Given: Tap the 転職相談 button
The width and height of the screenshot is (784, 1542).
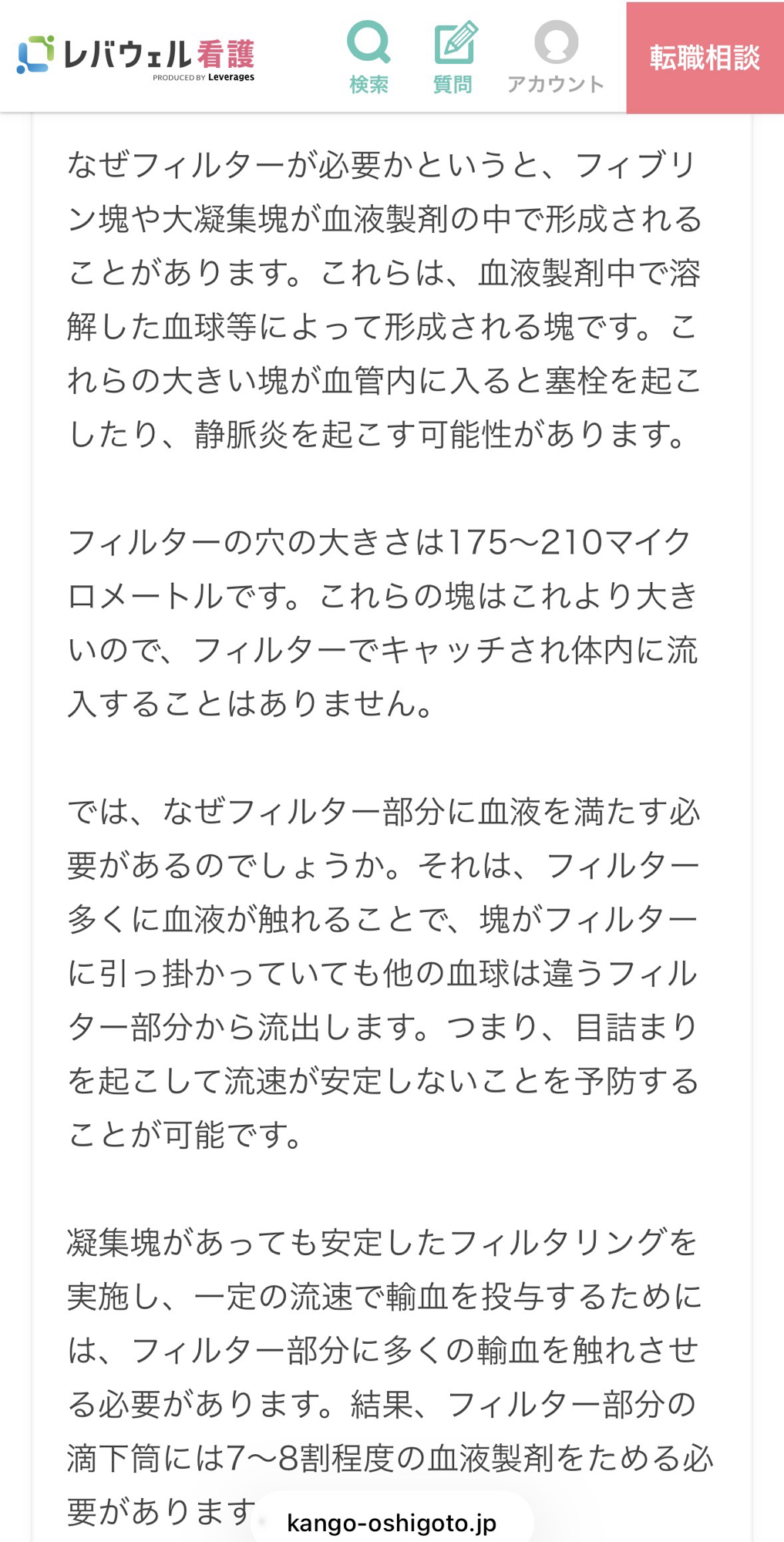Looking at the screenshot, I should click(x=705, y=58).
